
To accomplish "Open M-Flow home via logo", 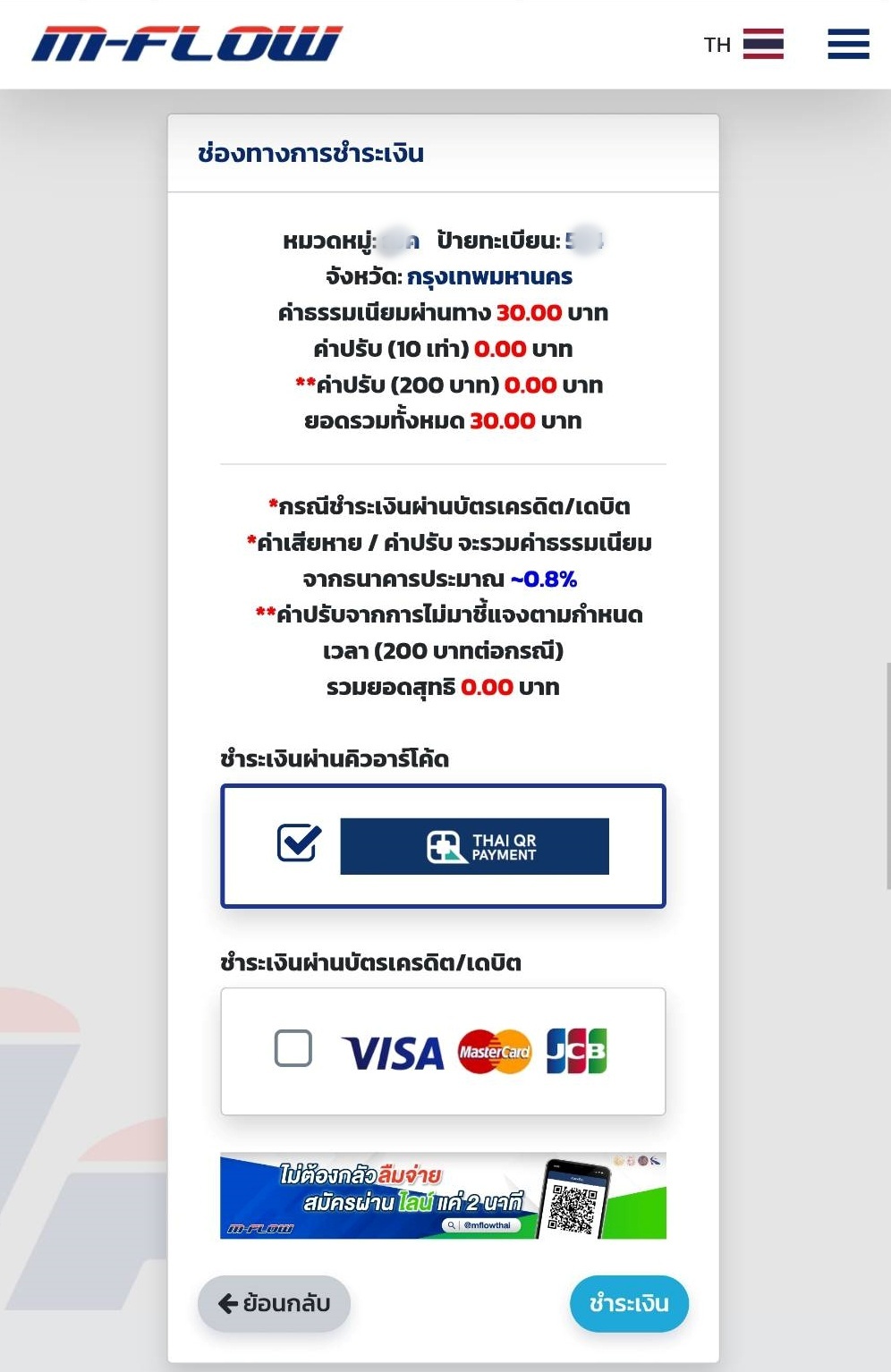I will tap(187, 44).
